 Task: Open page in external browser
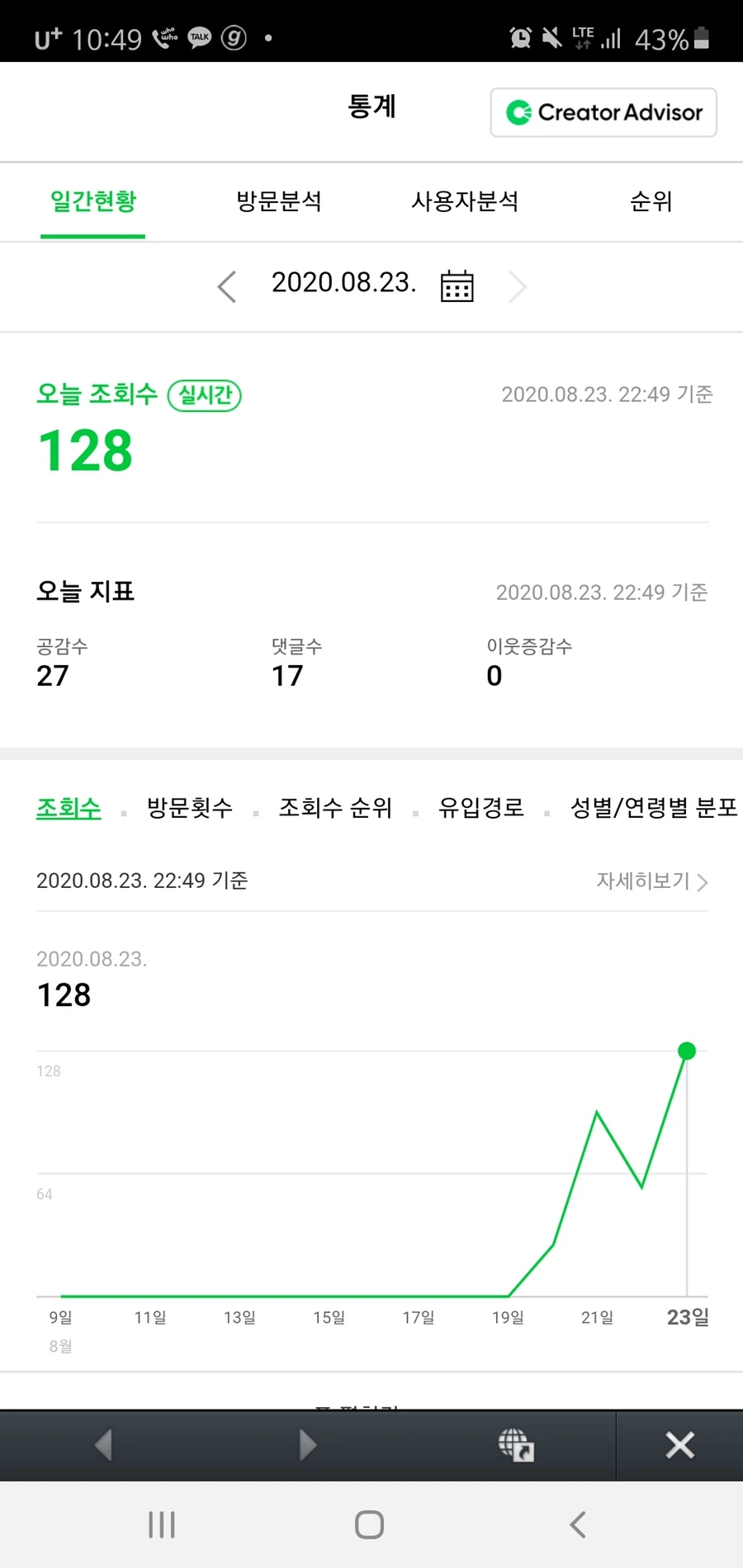pyautogui.click(x=516, y=1445)
